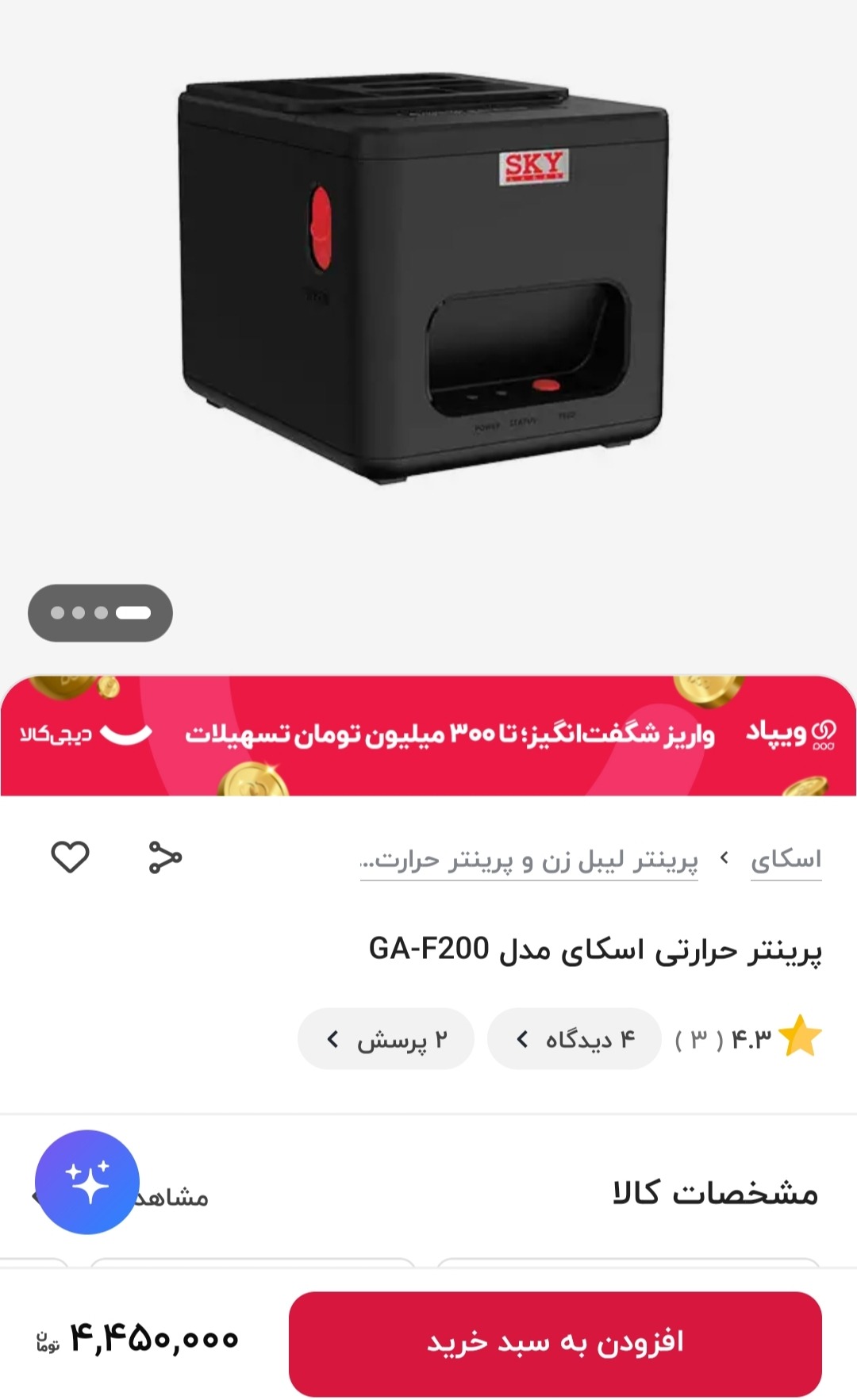
Task: Open the پرینتر لیبل زن category link
Action: click(529, 861)
